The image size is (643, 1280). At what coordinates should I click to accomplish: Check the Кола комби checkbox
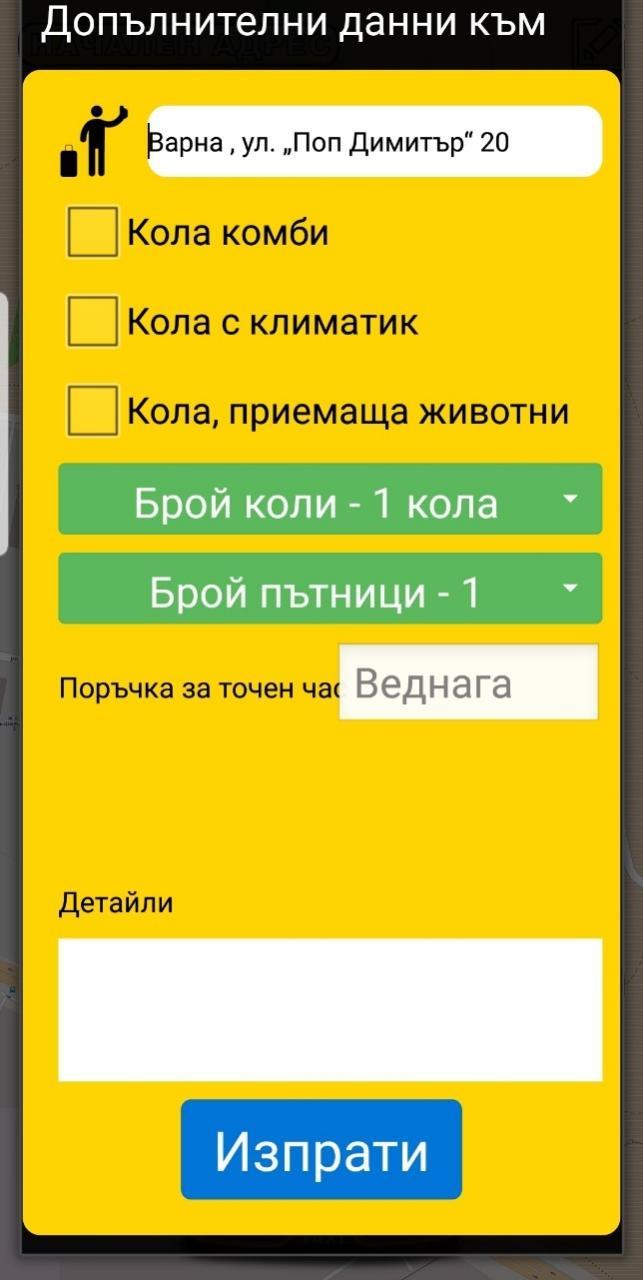tap(93, 232)
